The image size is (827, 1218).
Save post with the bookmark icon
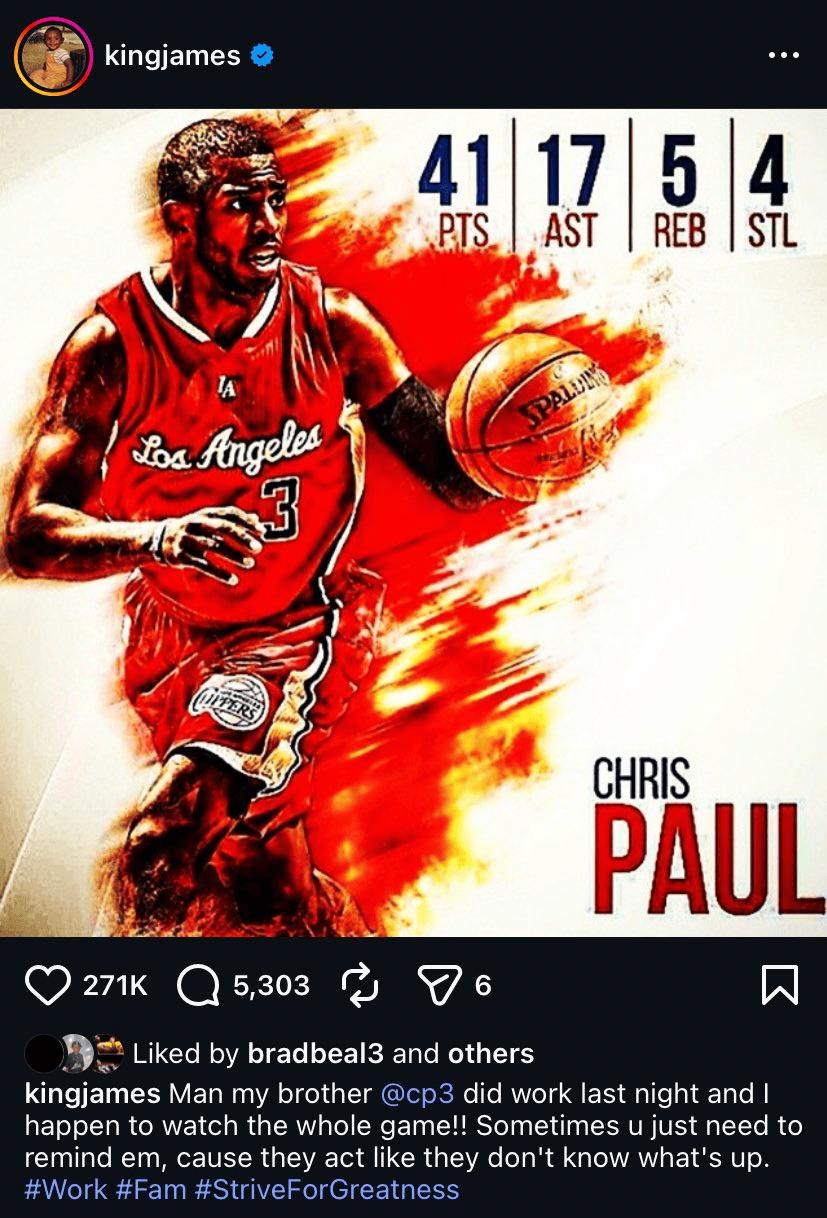pyautogui.click(x=780, y=986)
